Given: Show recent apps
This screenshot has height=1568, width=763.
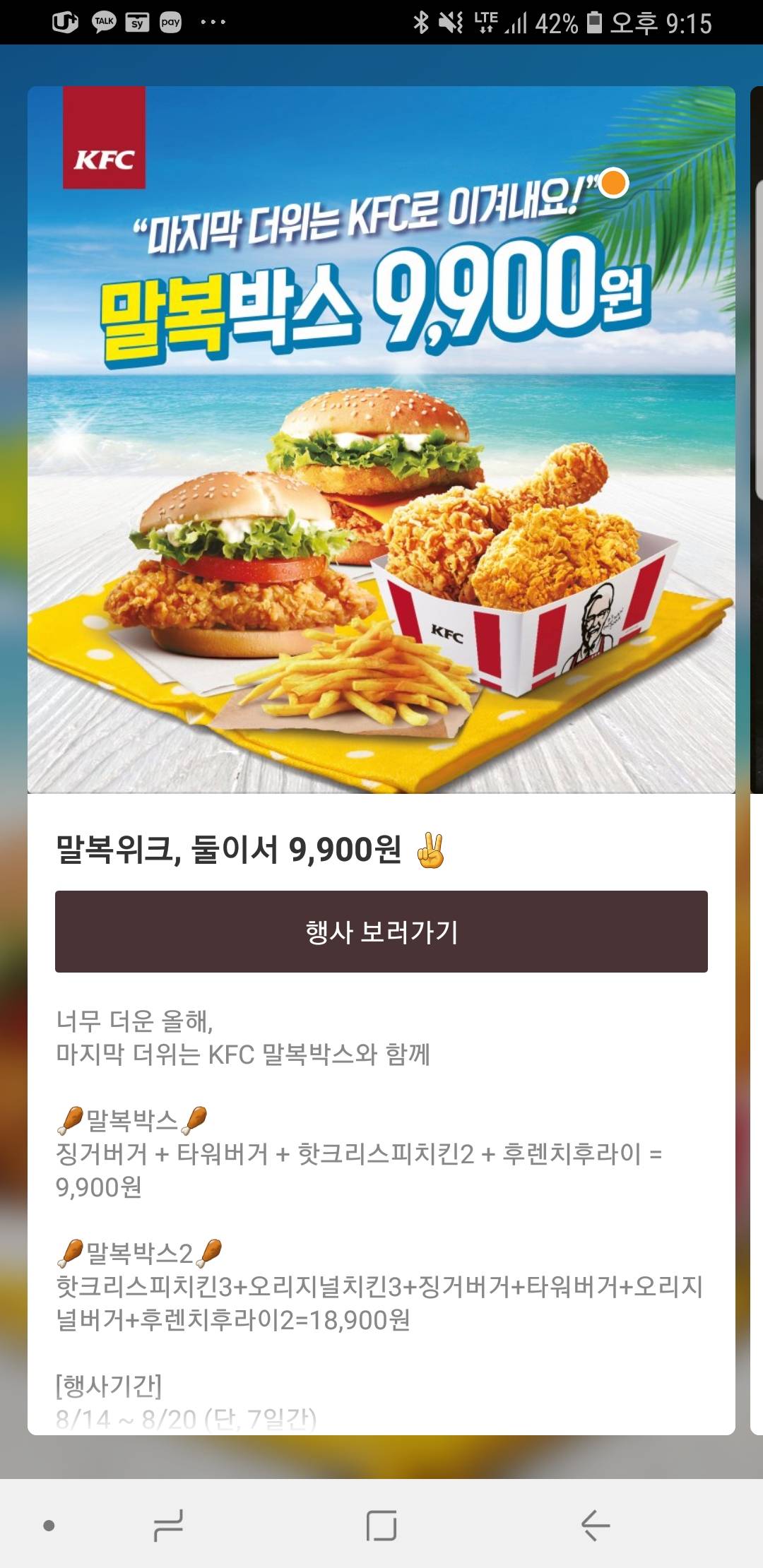Looking at the screenshot, I should [168, 1525].
